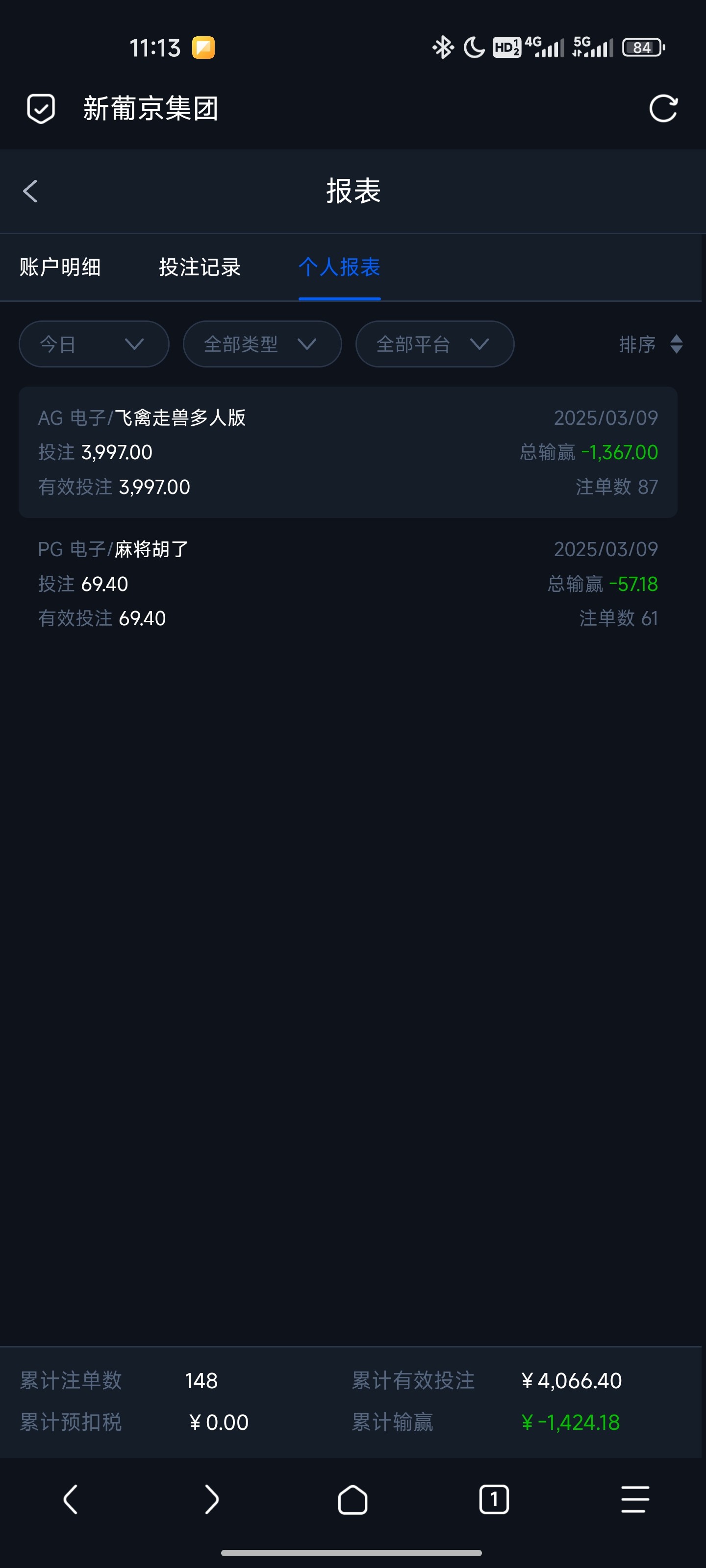Open the PG 电子 麻将胡了 record
Viewport: 706px width, 1568px height.
348,584
